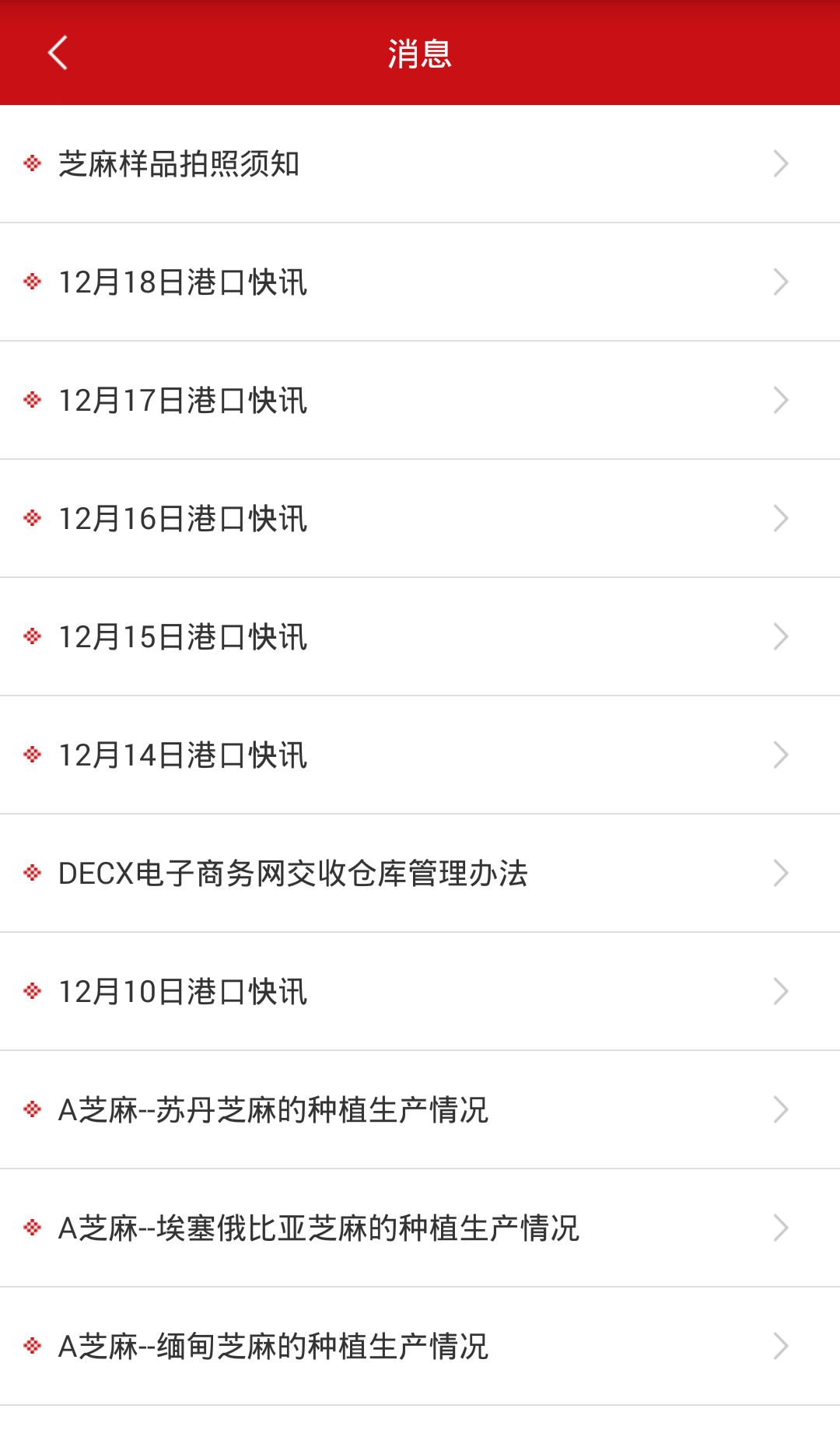Tap the chevron next to 12月15日港口快讯

(781, 636)
